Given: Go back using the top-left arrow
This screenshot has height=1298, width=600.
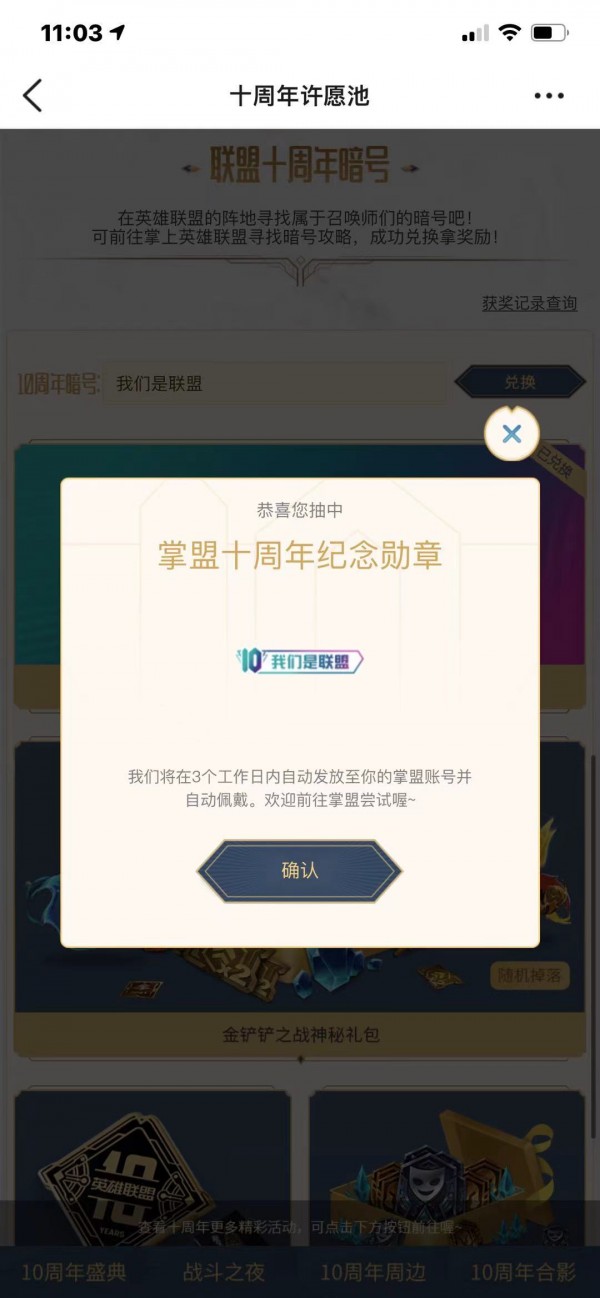Looking at the screenshot, I should tap(33, 96).
